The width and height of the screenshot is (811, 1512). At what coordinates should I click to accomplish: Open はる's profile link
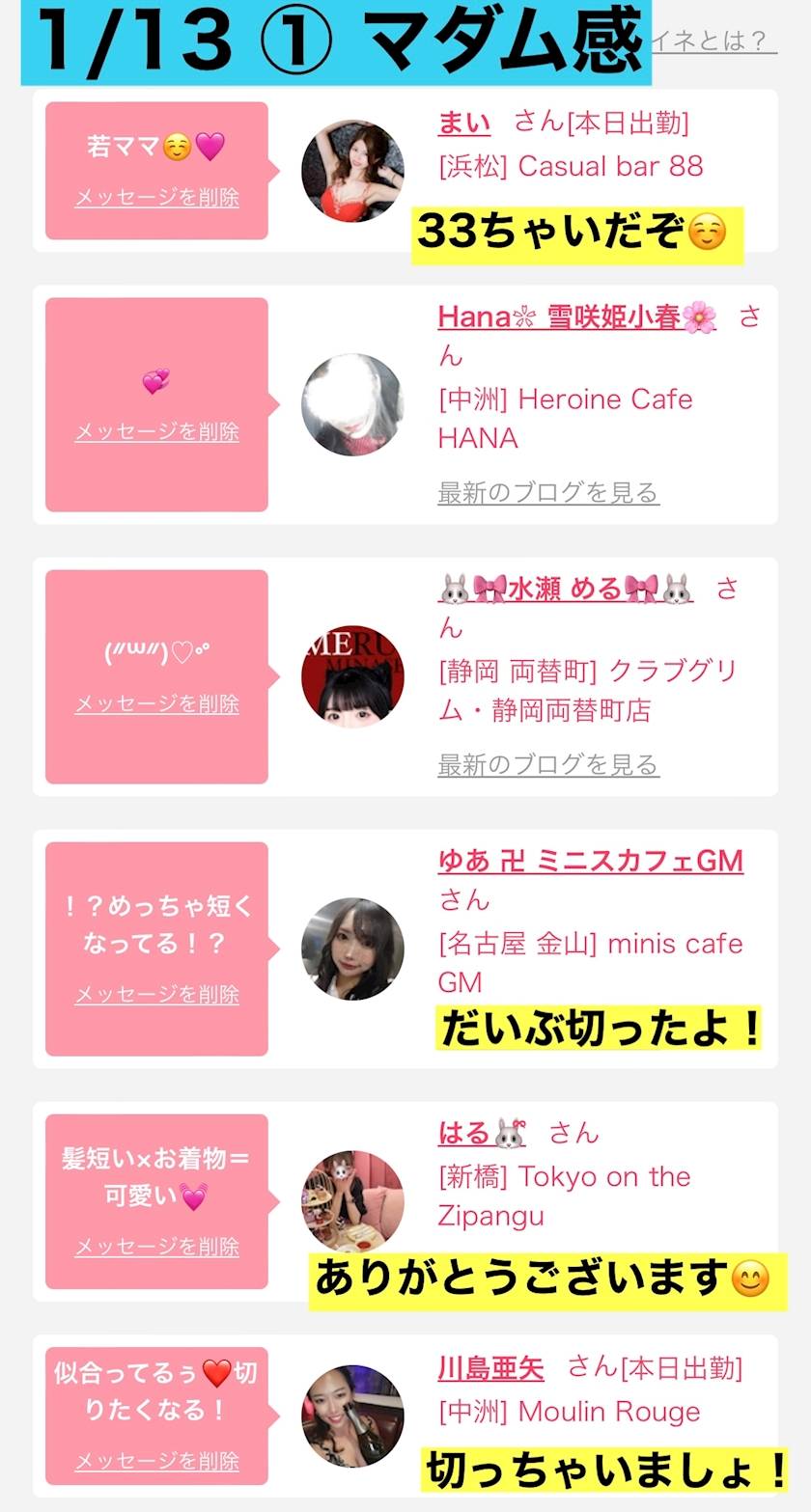482,1132
